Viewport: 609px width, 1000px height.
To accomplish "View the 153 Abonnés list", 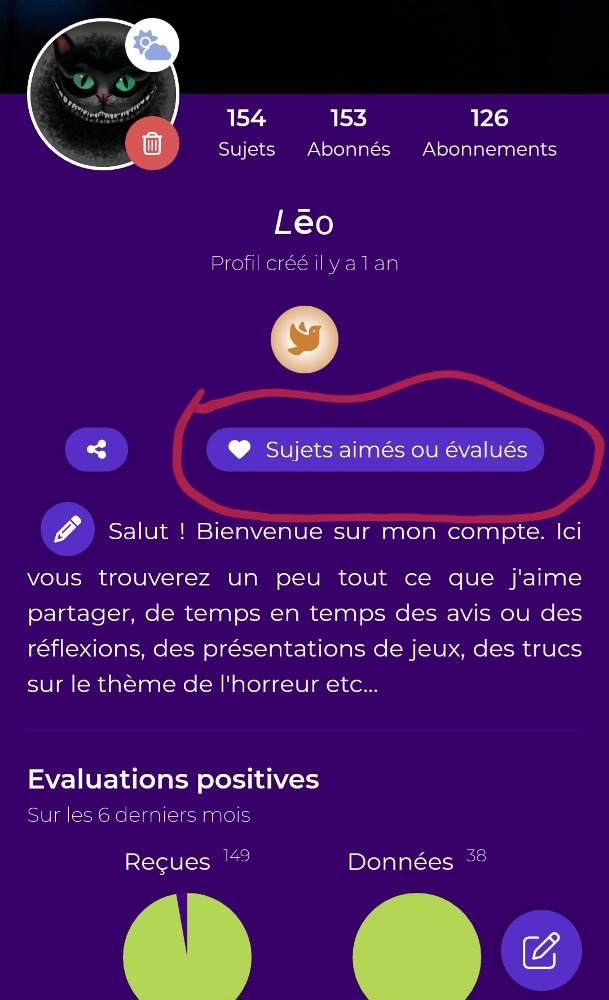I will [x=348, y=133].
